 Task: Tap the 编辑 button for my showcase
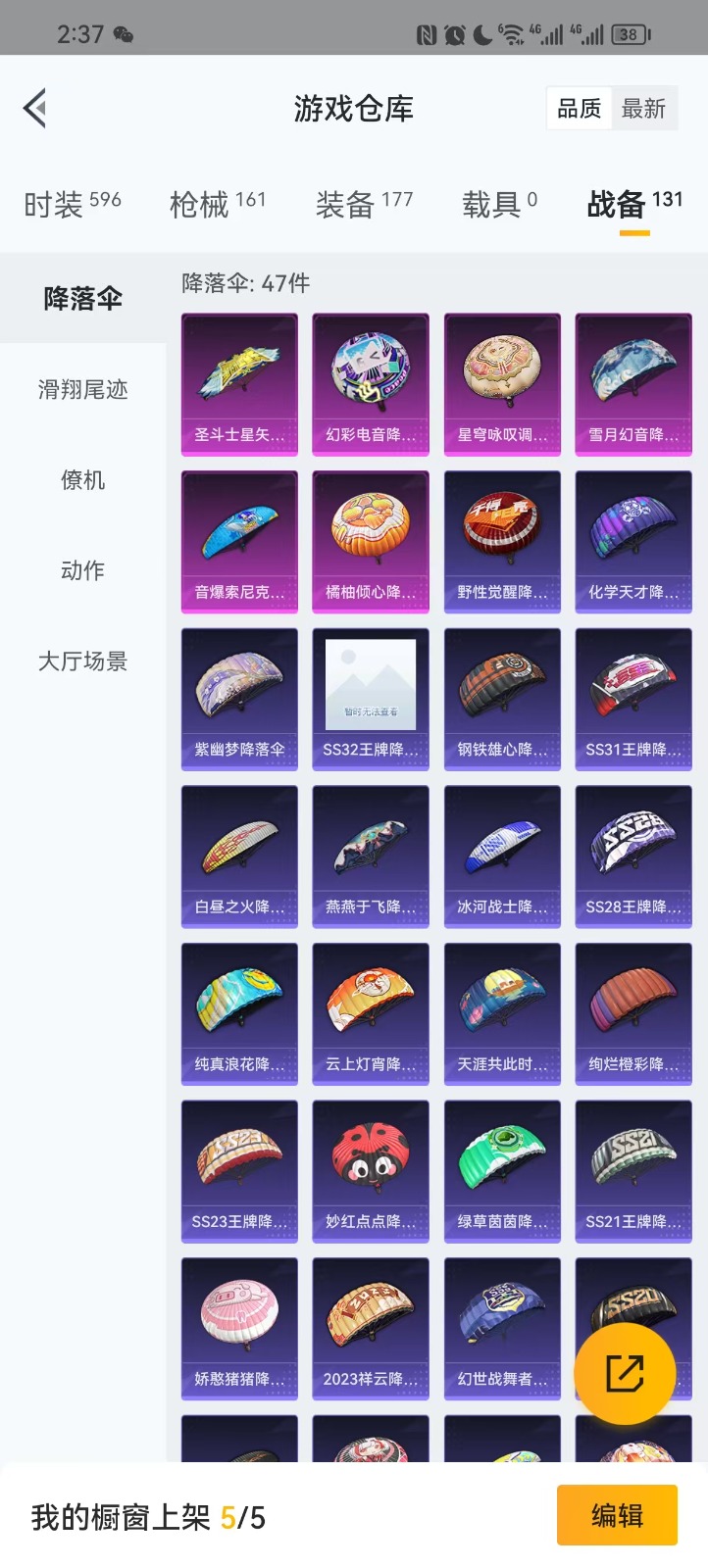(x=617, y=1515)
